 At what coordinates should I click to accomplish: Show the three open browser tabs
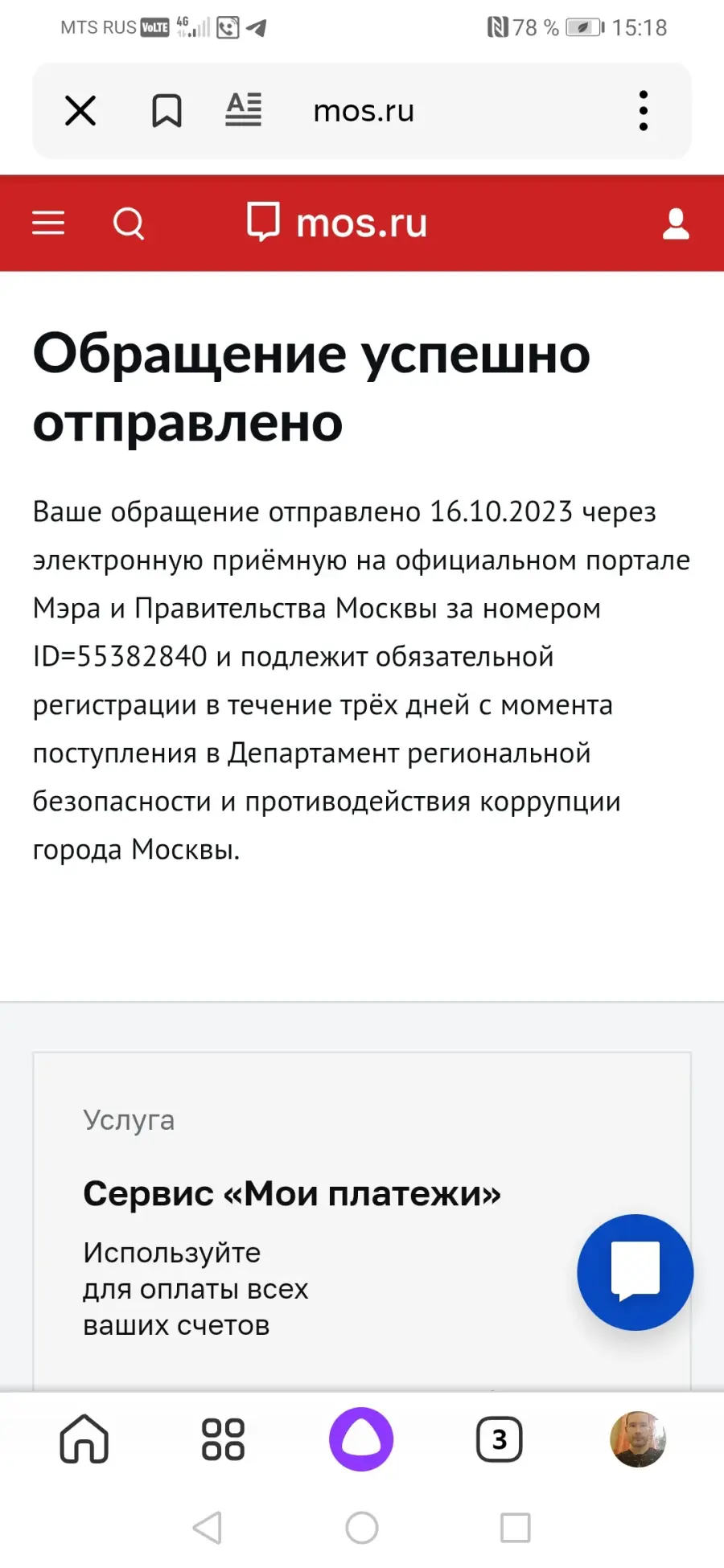(500, 1439)
